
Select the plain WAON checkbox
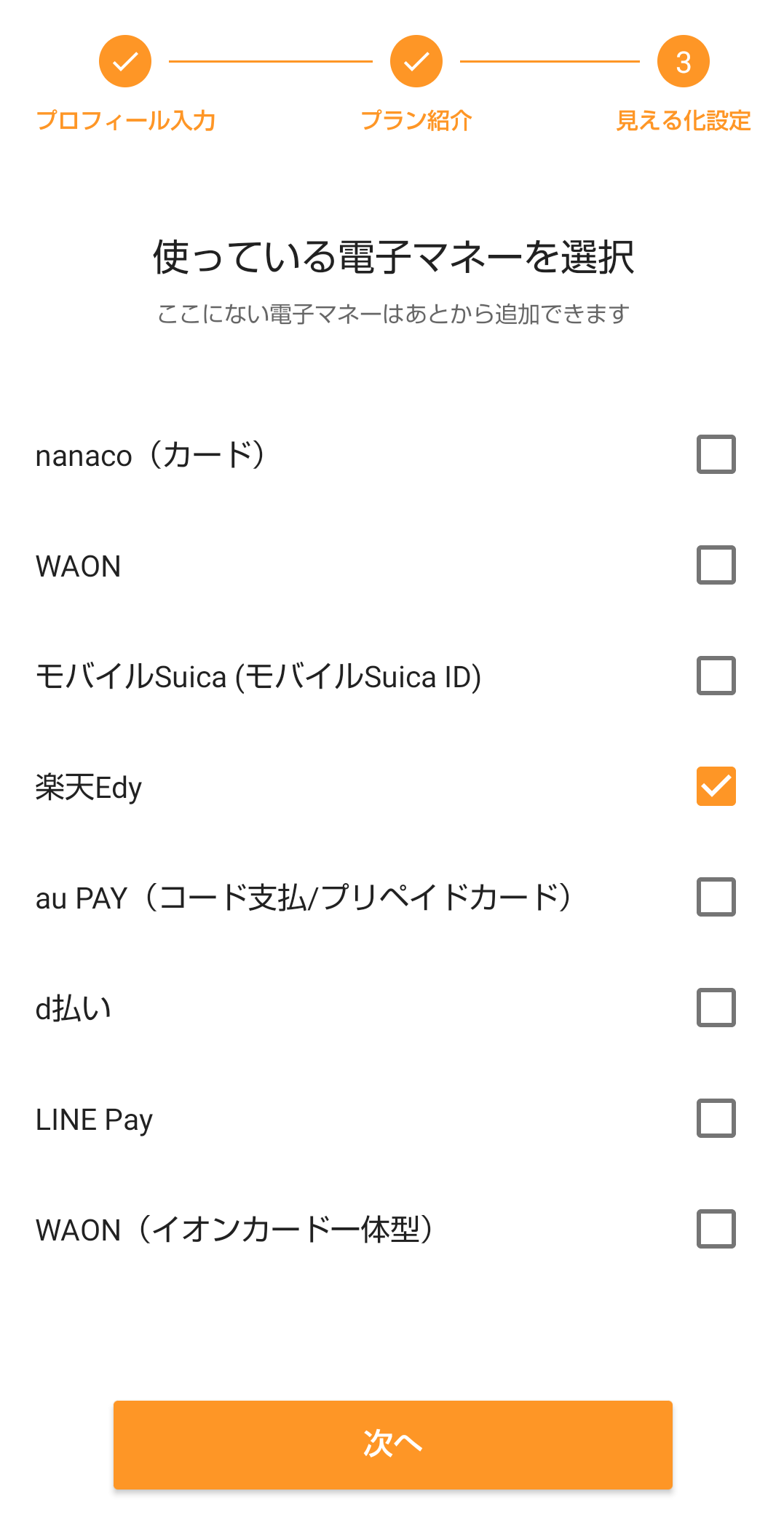click(x=716, y=565)
